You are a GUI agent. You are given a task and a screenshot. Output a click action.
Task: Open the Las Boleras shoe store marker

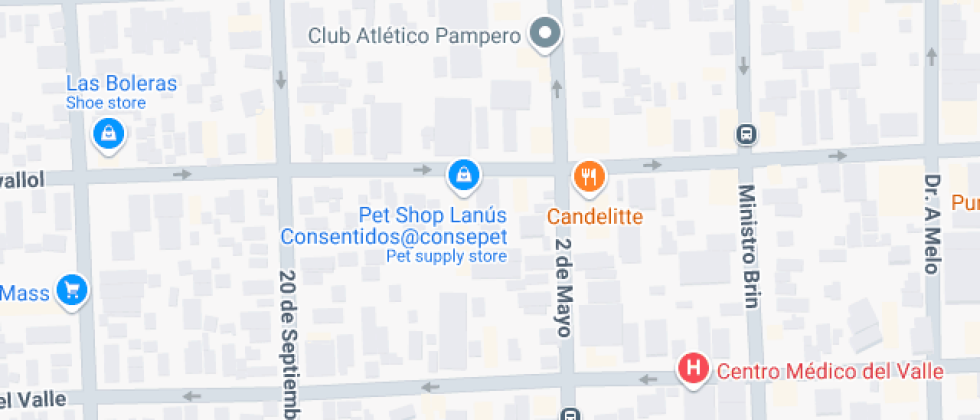pyautogui.click(x=107, y=132)
